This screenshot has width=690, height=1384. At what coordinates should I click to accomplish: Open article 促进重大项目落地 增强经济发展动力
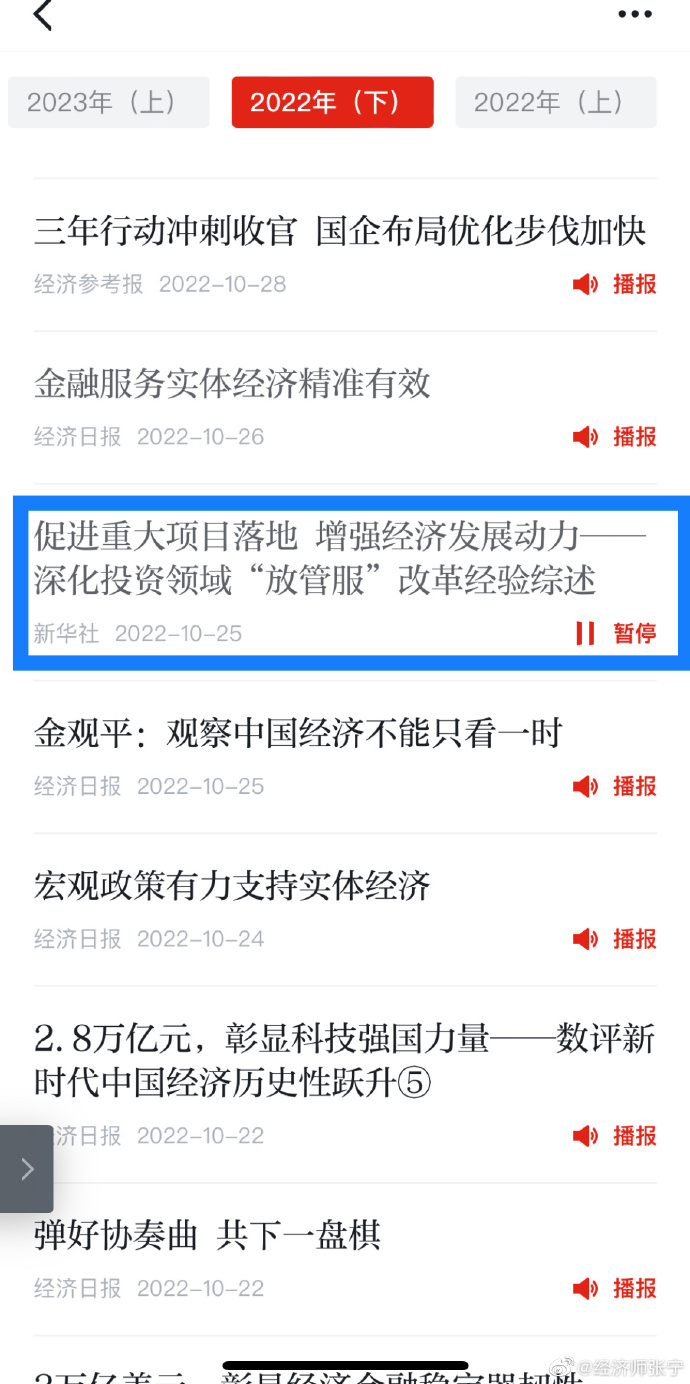click(330, 558)
